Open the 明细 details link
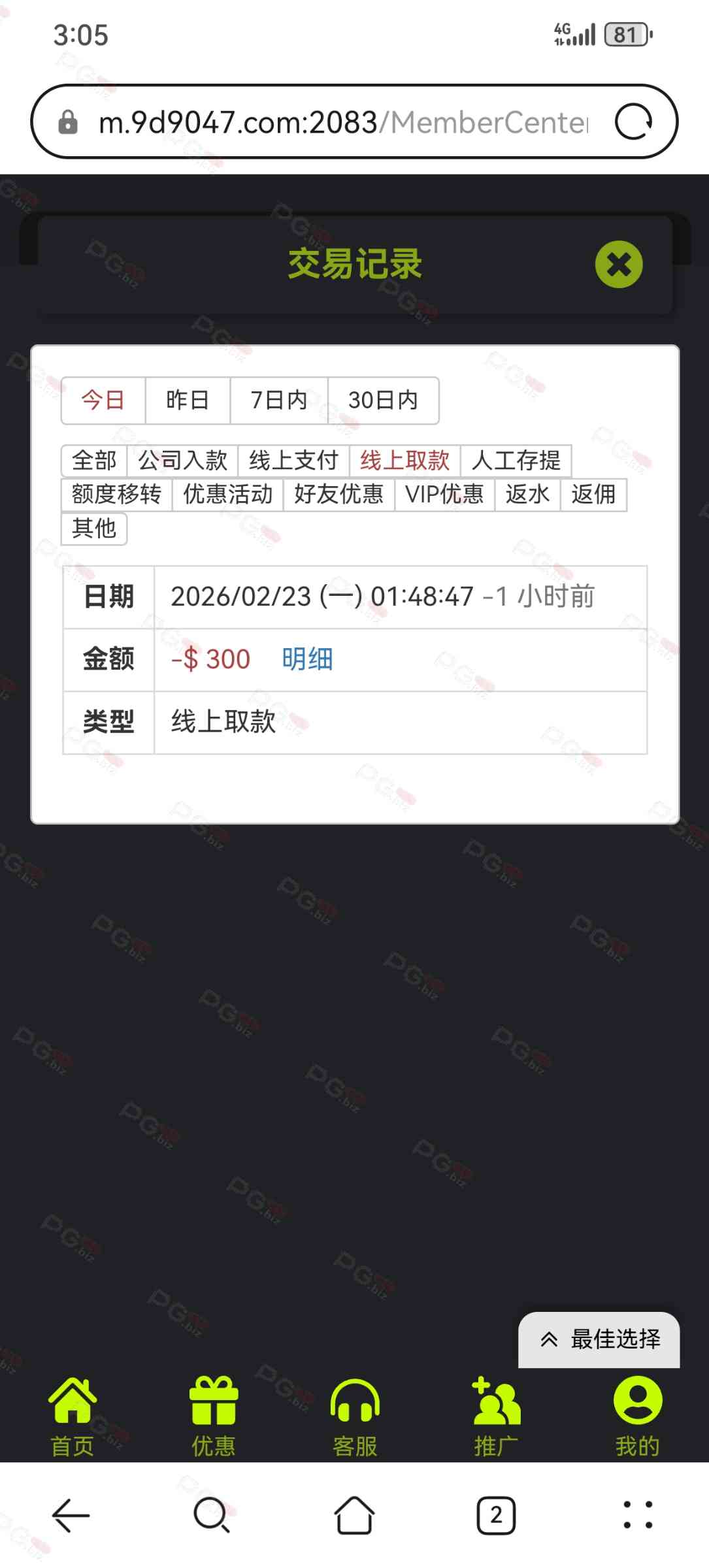The height and width of the screenshot is (1568, 709). [307, 659]
